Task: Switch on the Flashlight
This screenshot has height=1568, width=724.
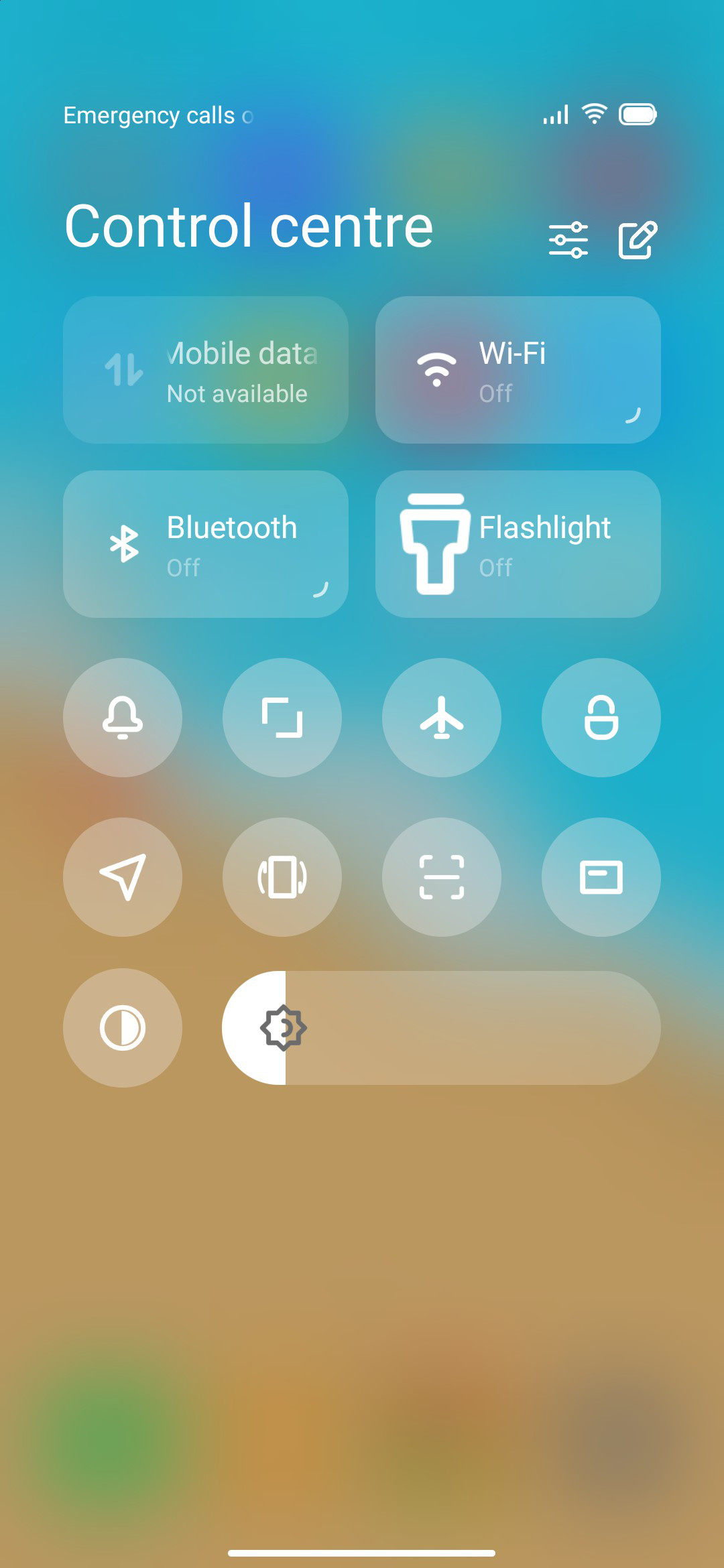Action: pyautogui.click(x=518, y=544)
